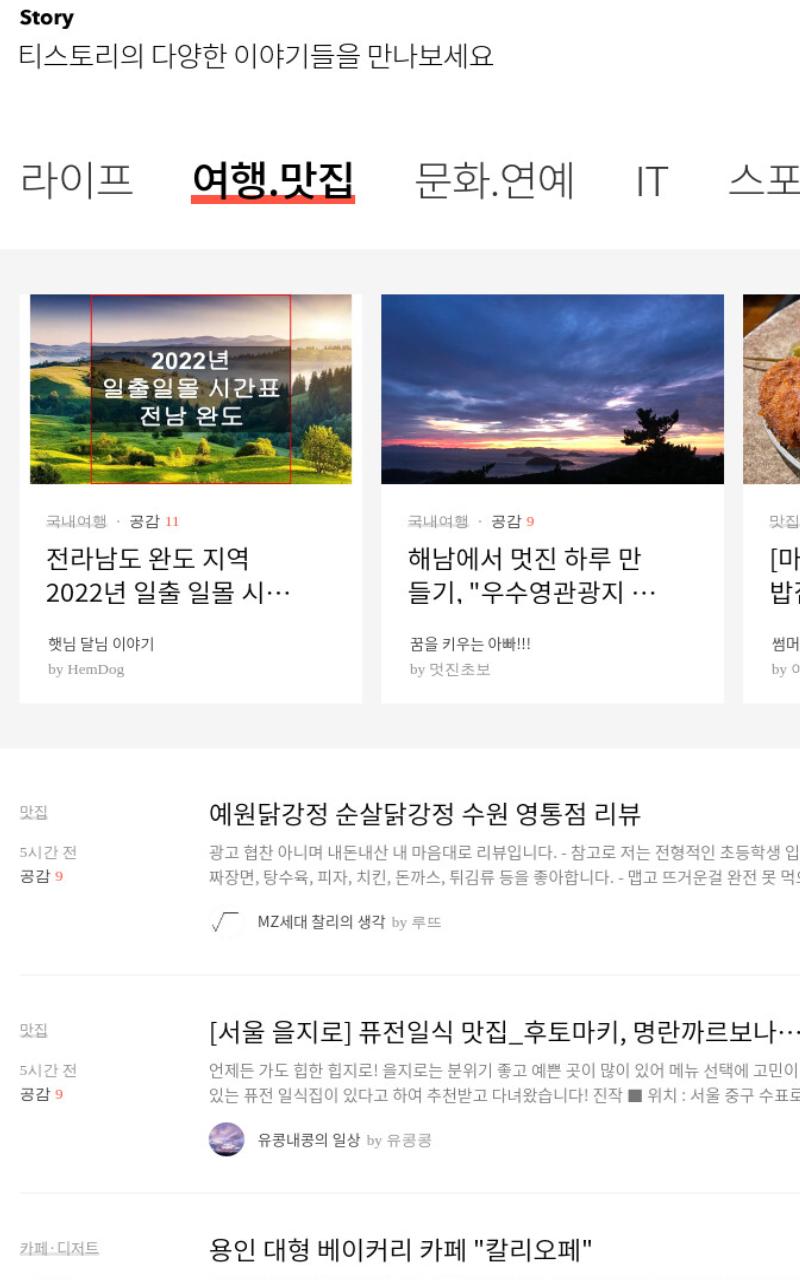Tap the 카페·디저트 category link

[x=59, y=1248]
